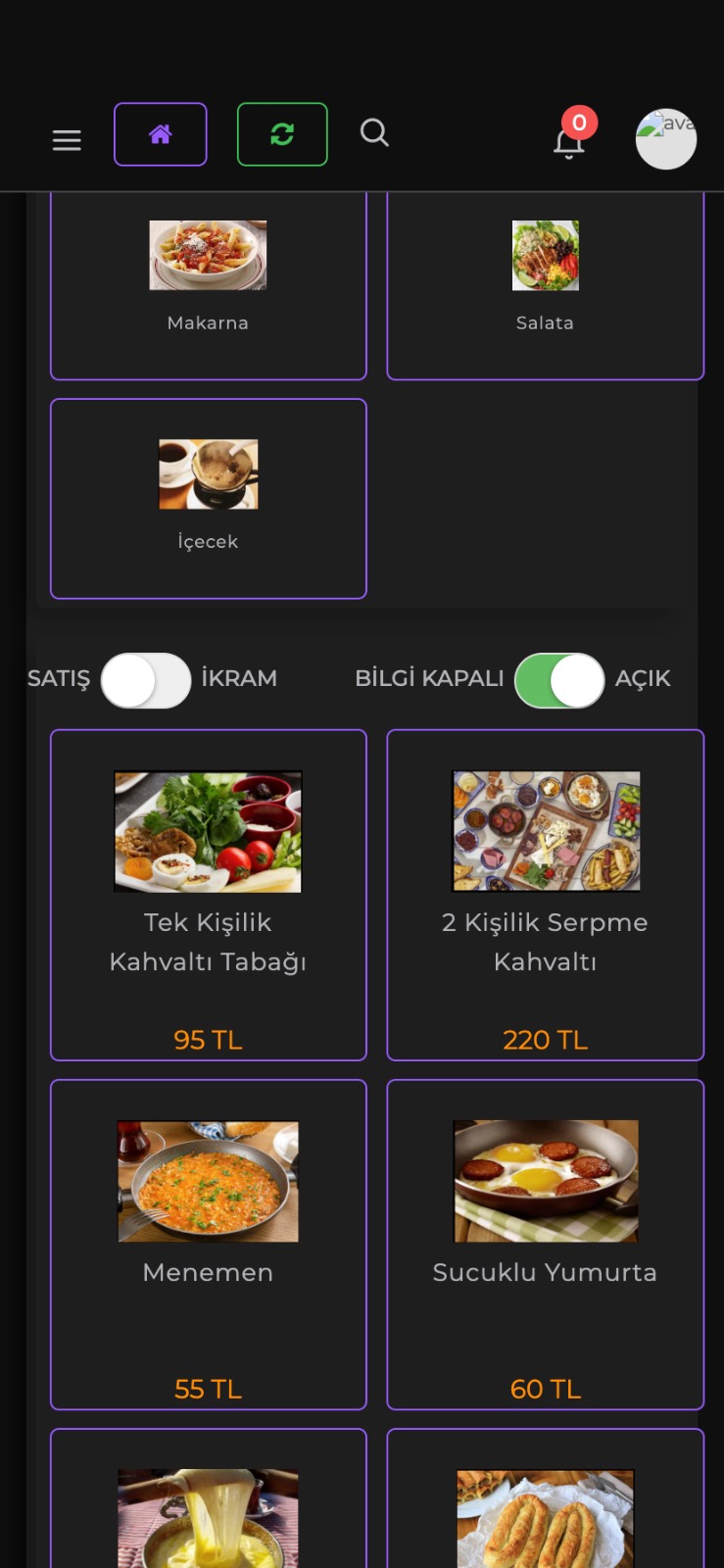Open the notifications bell
724x1568 pixels.
[x=569, y=142]
